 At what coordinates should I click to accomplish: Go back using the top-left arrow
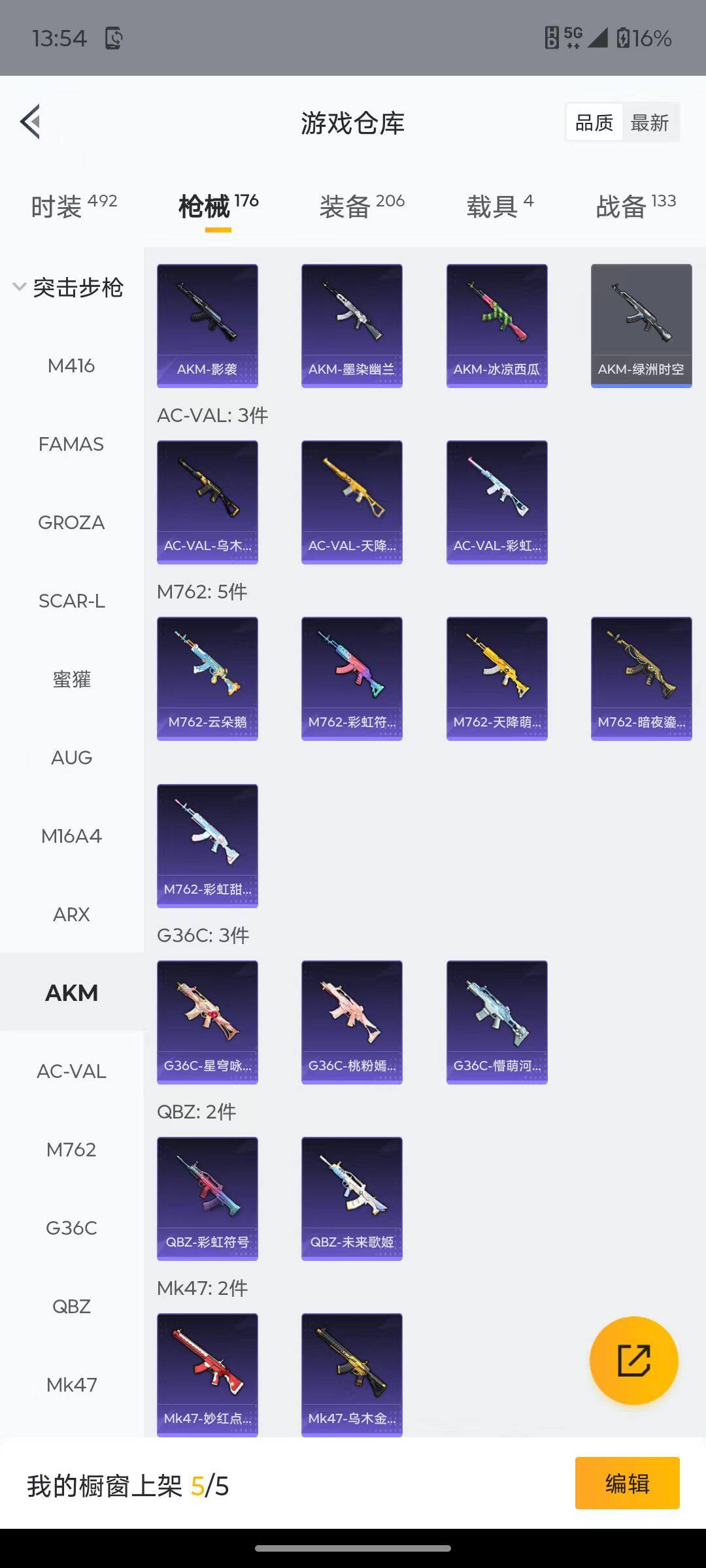[31, 122]
